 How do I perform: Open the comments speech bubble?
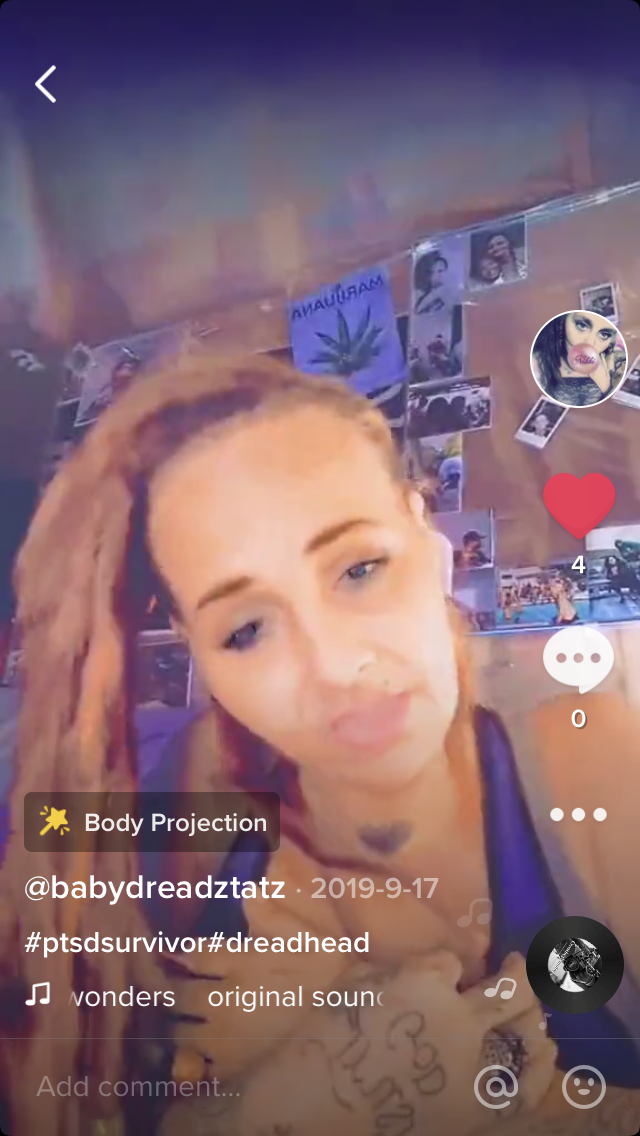(578, 661)
